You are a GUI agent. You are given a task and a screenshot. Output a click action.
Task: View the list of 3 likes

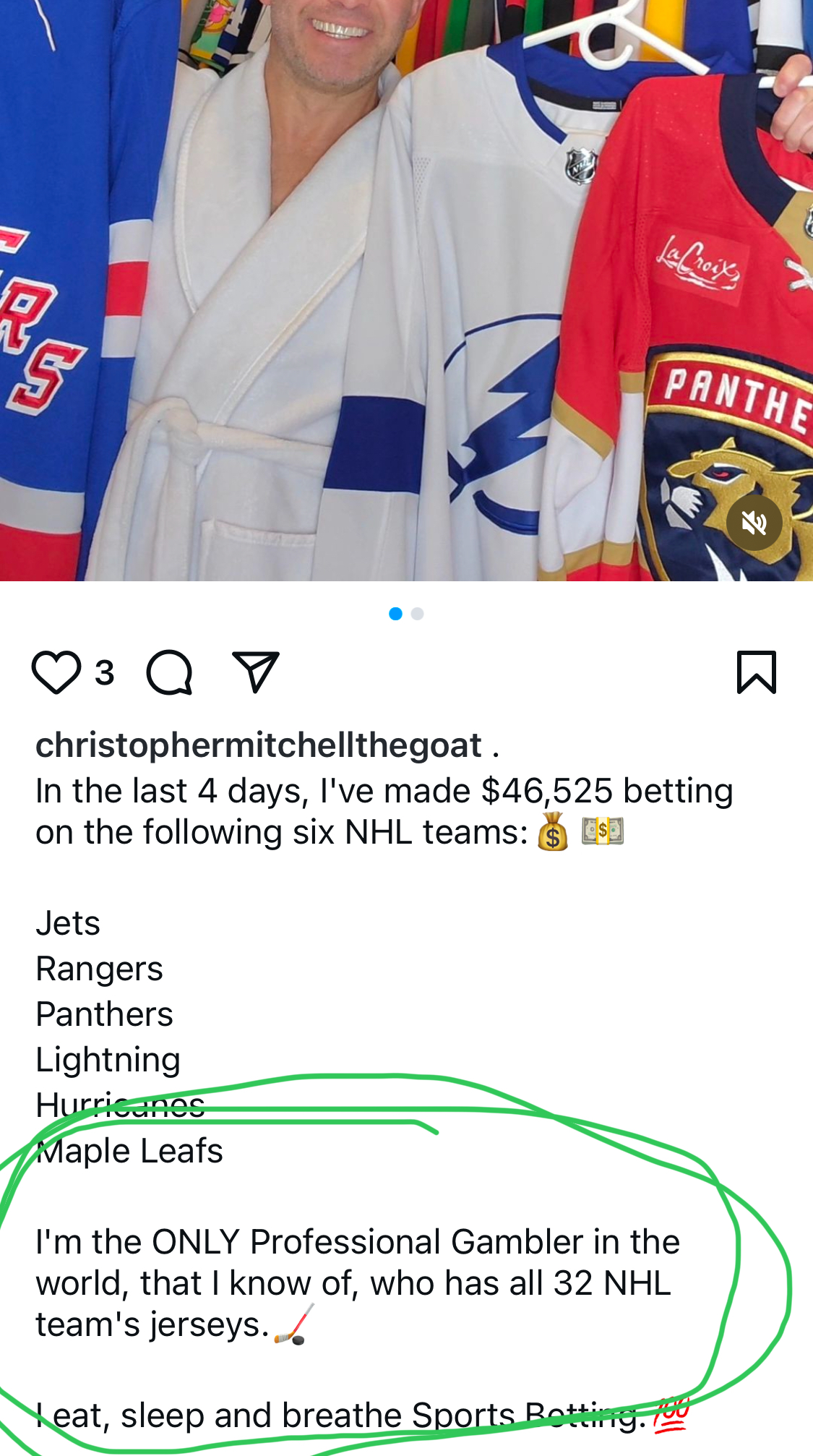tap(105, 673)
